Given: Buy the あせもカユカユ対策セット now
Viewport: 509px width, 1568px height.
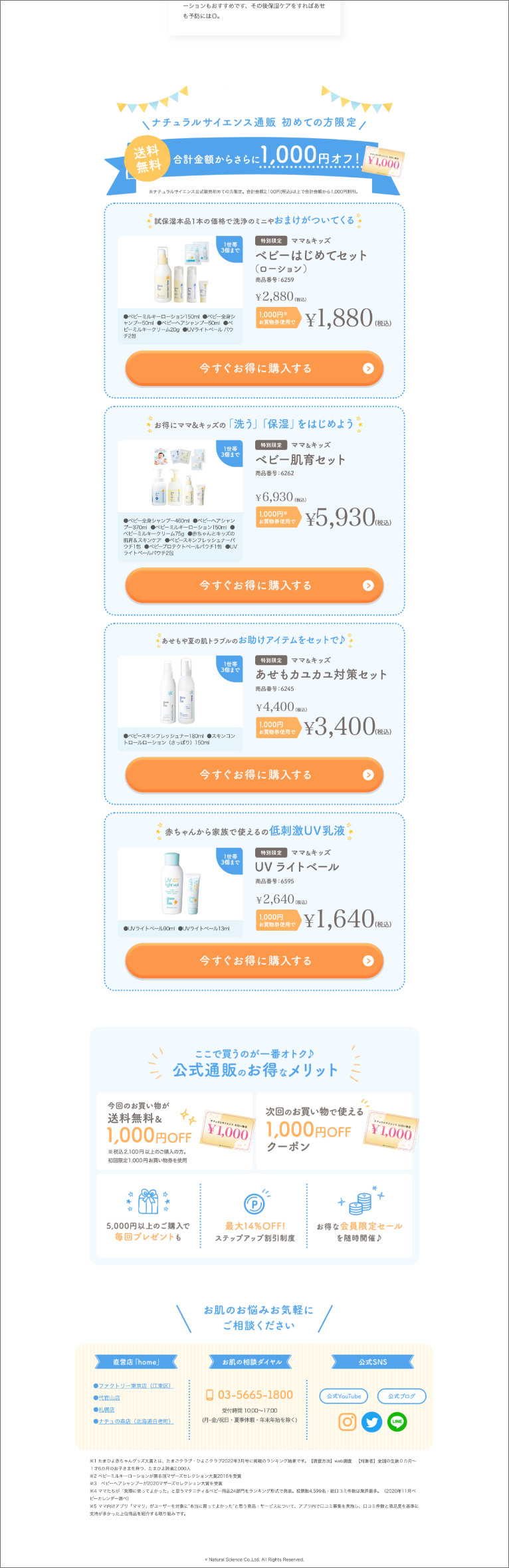Looking at the screenshot, I should [254, 775].
